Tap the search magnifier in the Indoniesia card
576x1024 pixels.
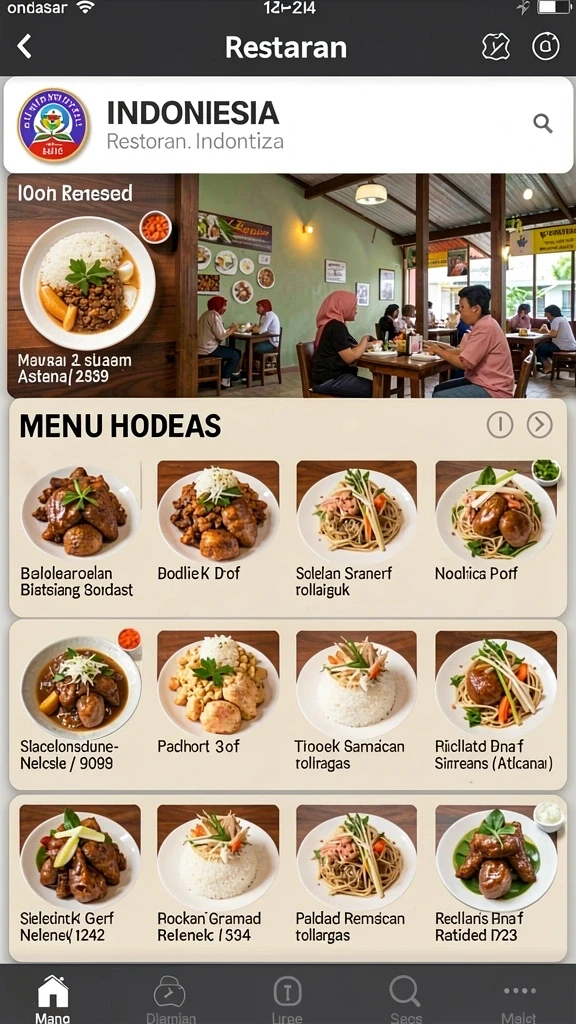543,123
